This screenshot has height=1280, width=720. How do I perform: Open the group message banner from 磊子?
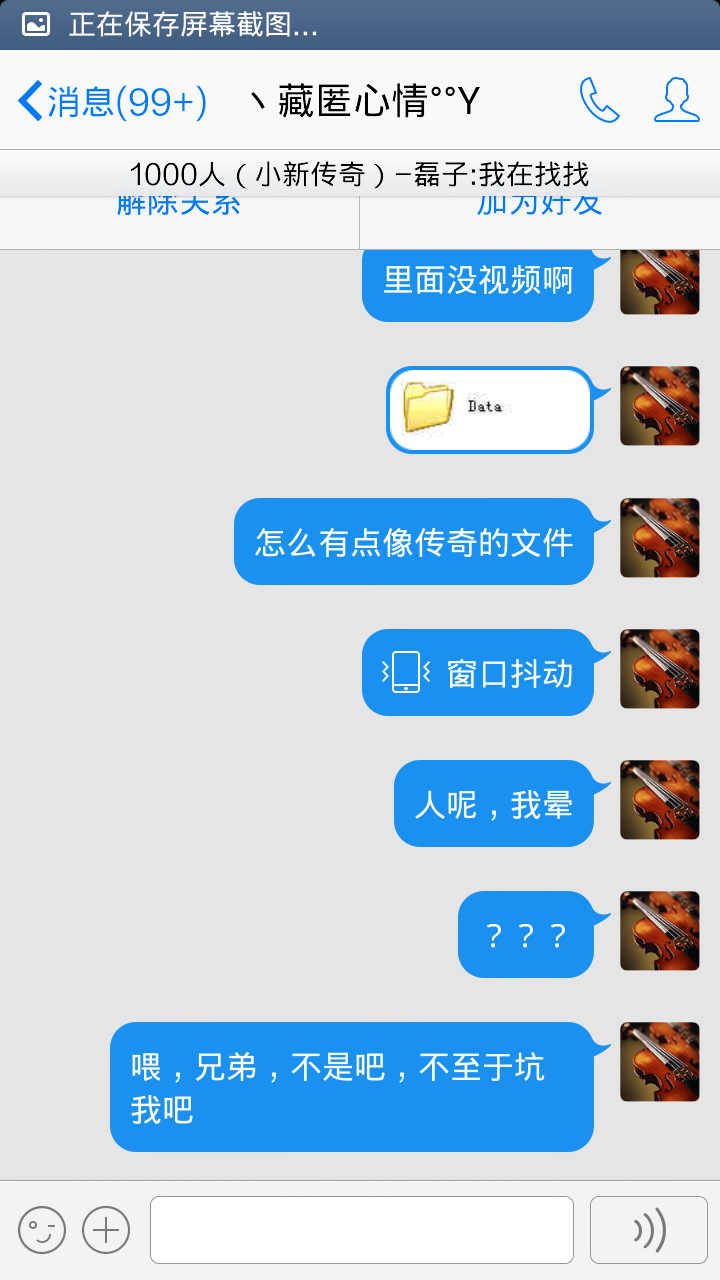[360, 174]
